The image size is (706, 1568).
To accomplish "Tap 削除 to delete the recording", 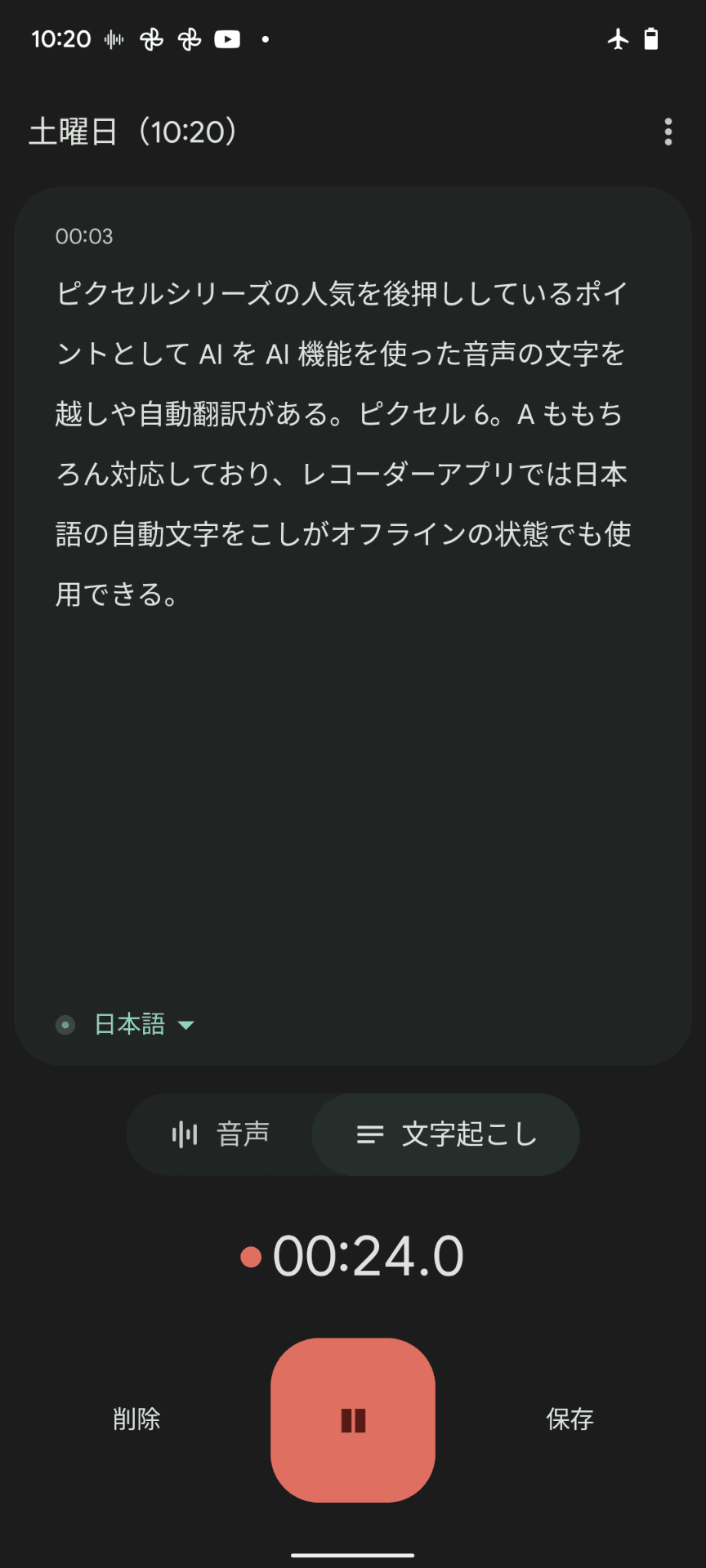I will [136, 1421].
